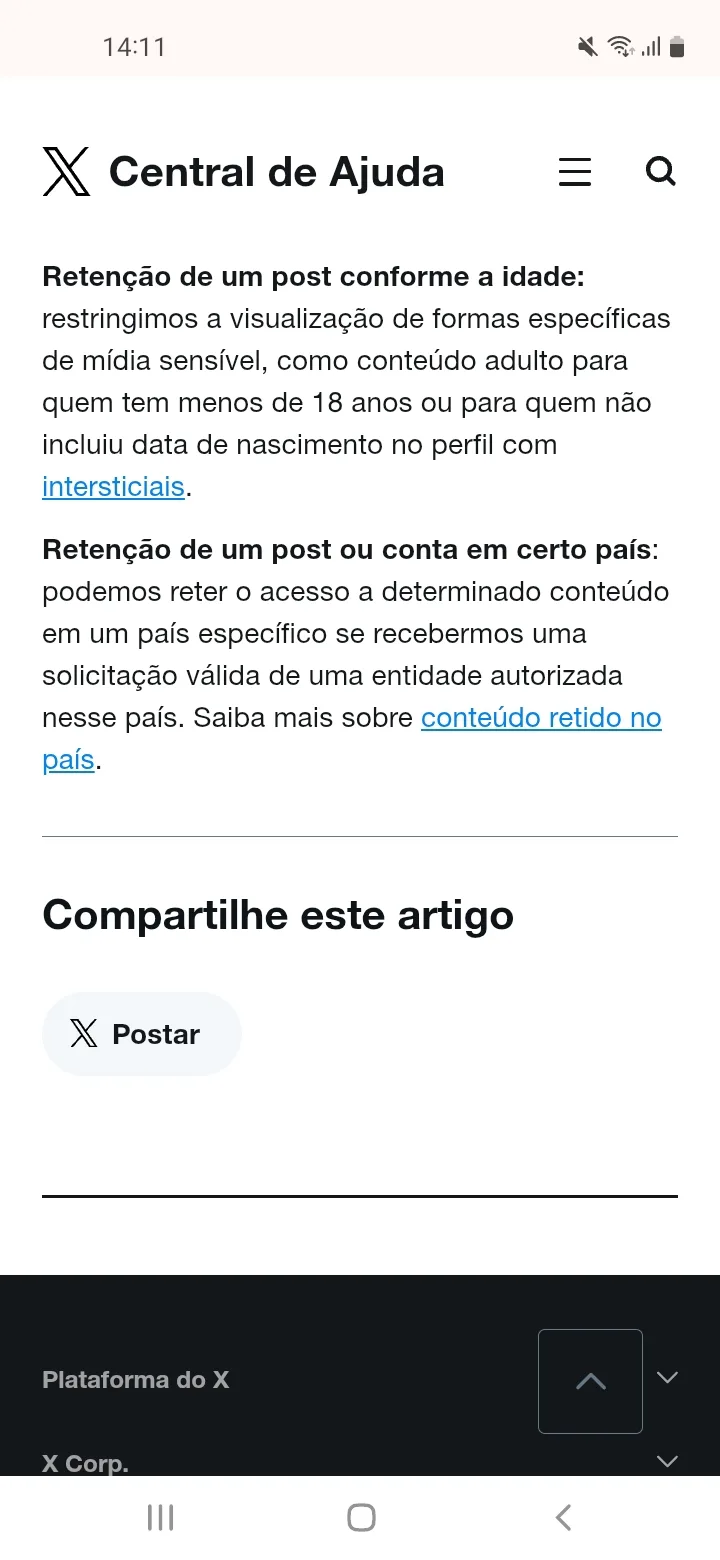Return to the device home screen
Viewport: 720px width, 1560px height.
(x=361, y=1518)
